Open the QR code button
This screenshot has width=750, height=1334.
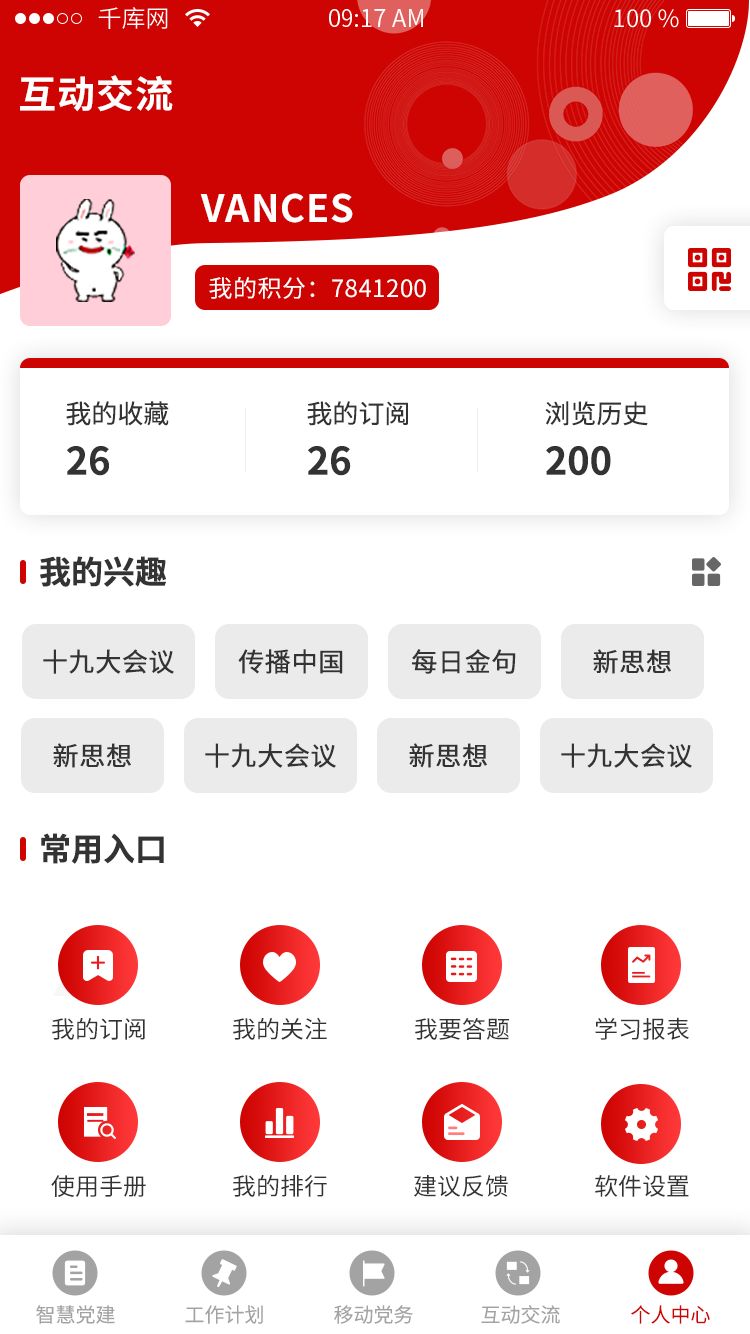(x=709, y=269)
